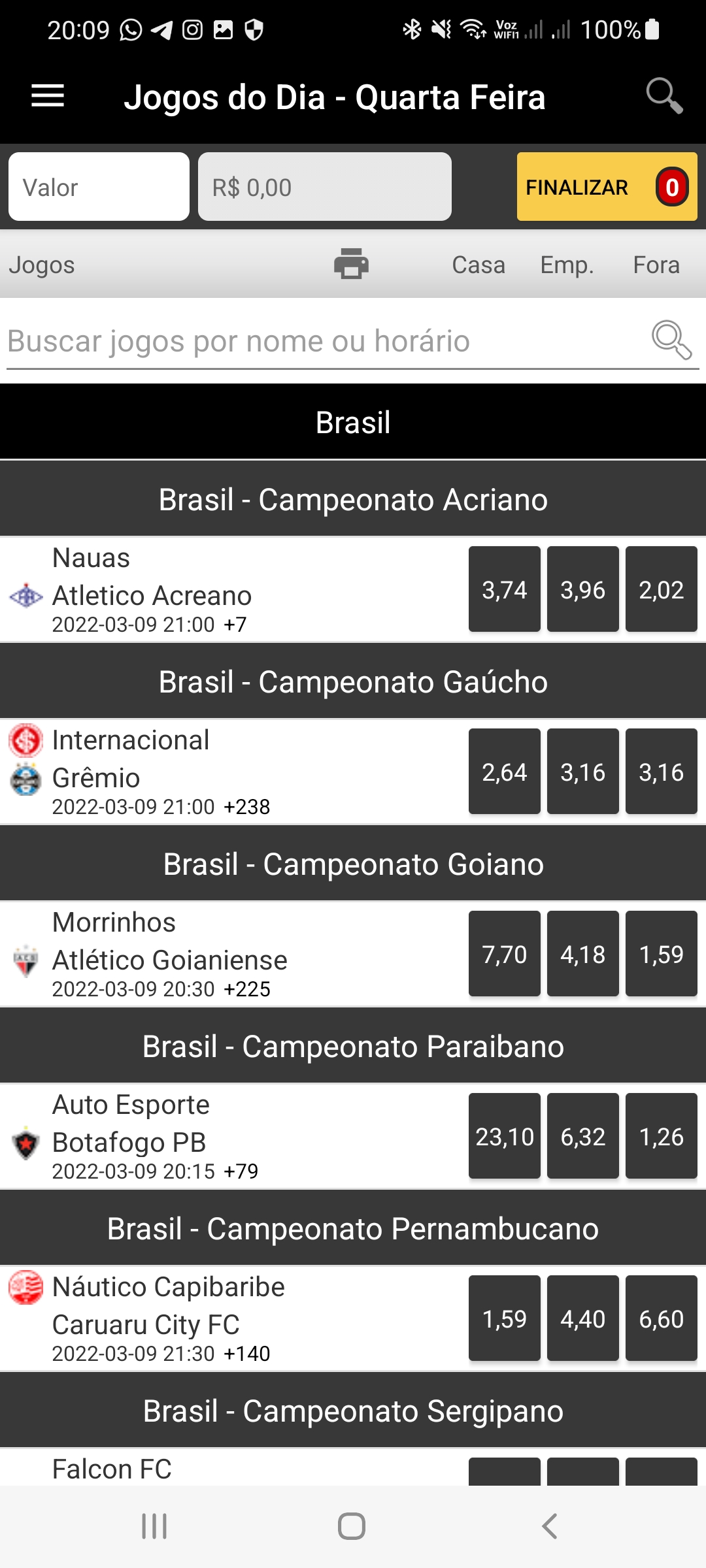This screenshot has height=1568, width=706.
Task: Select 3,74 home odds for Nauas
Action: click(504, 589)
